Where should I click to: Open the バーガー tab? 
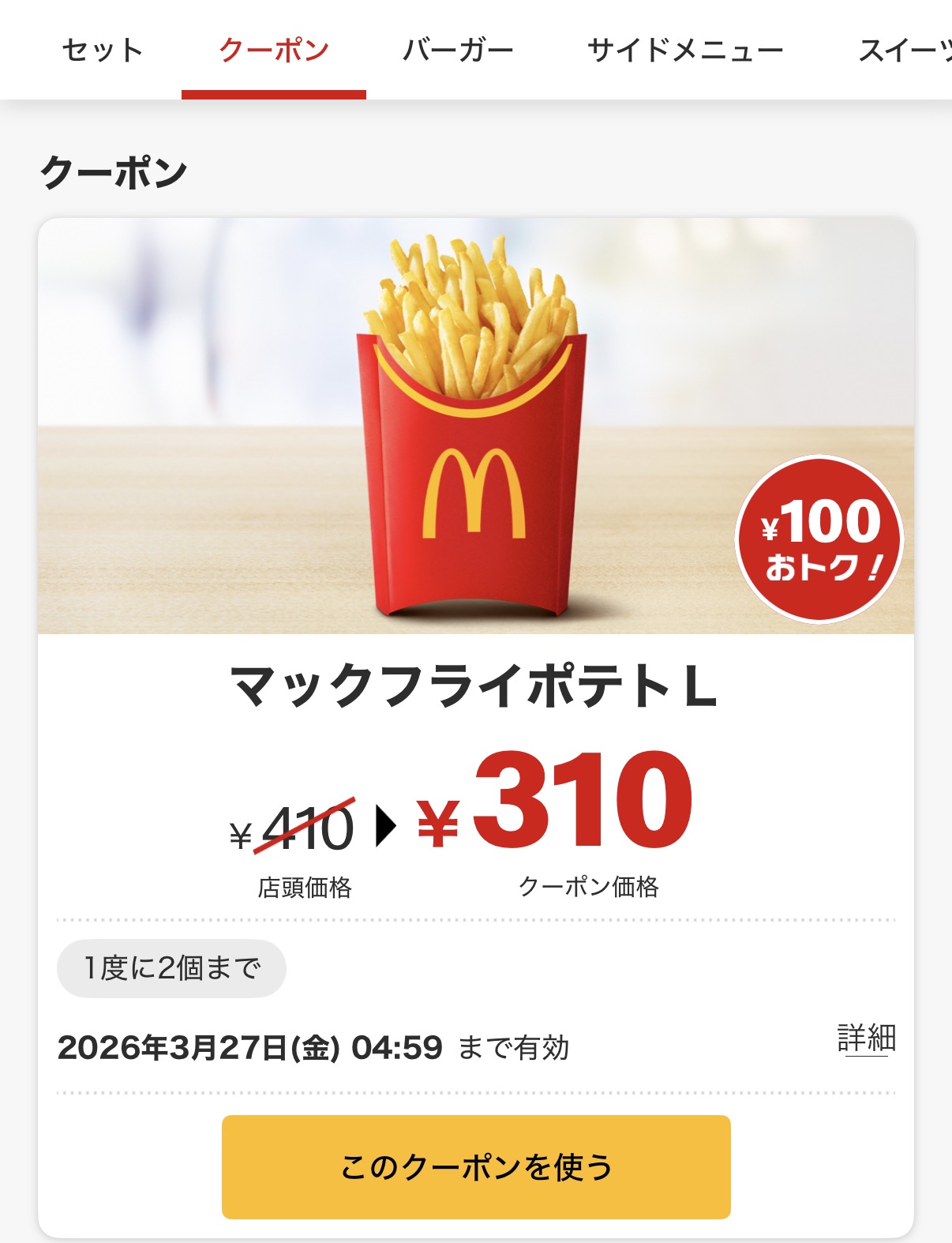click(x=458, y=51)
